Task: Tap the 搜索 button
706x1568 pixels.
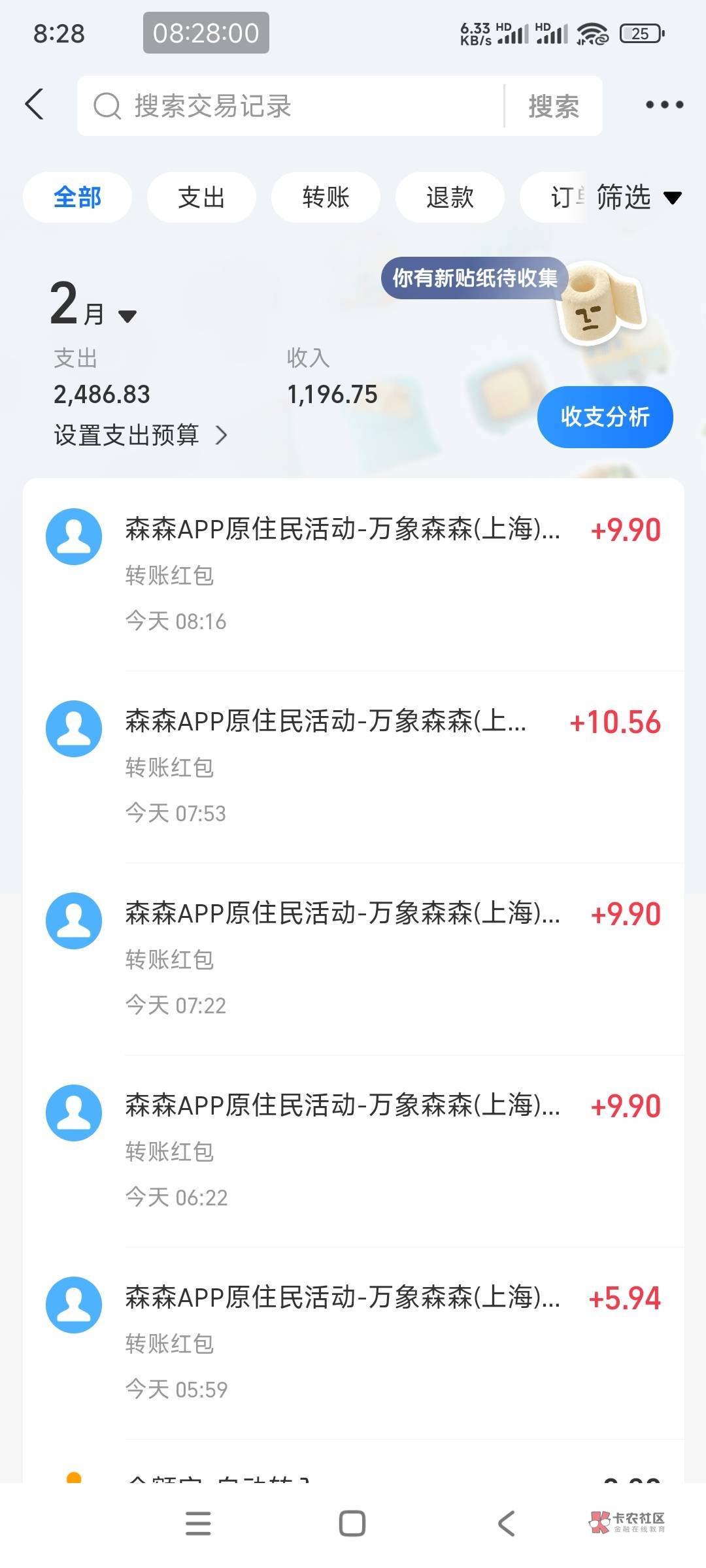Action: click(x=553, y=106)
